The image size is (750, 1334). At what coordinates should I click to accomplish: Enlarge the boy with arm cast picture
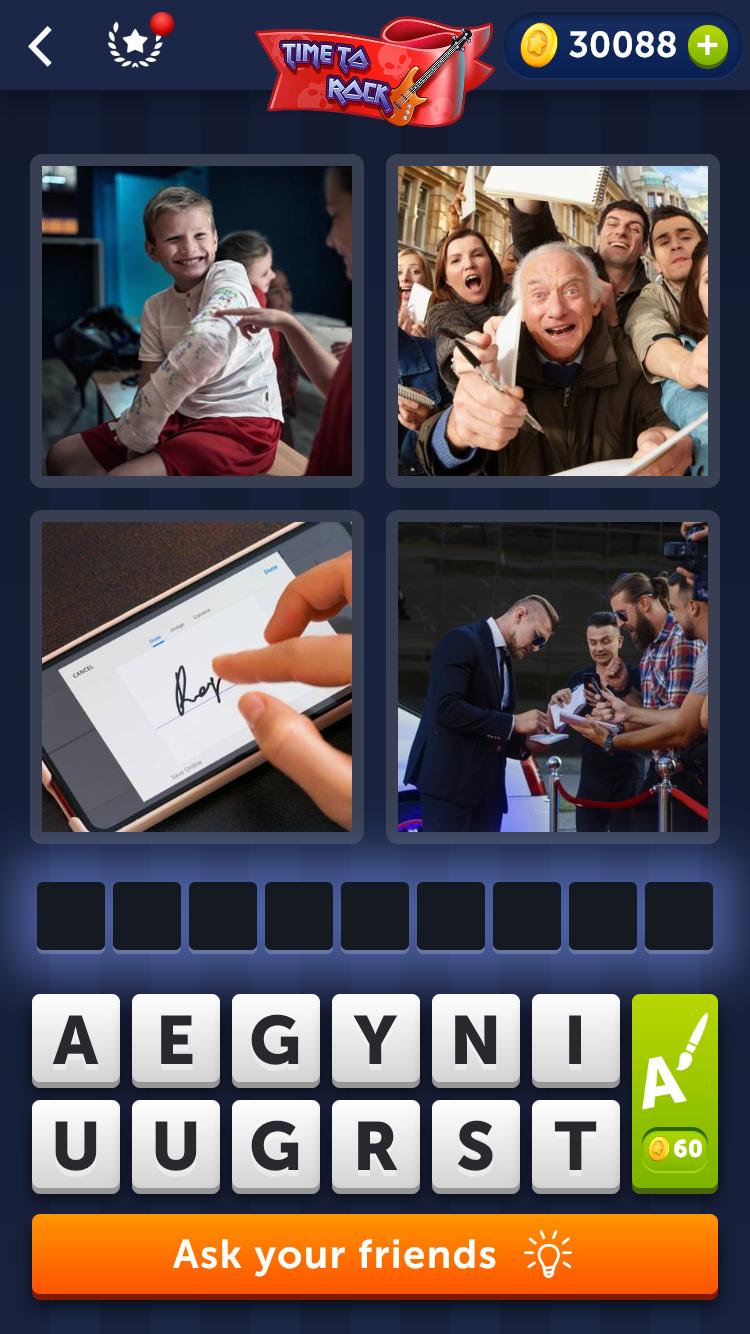[197, 320]
